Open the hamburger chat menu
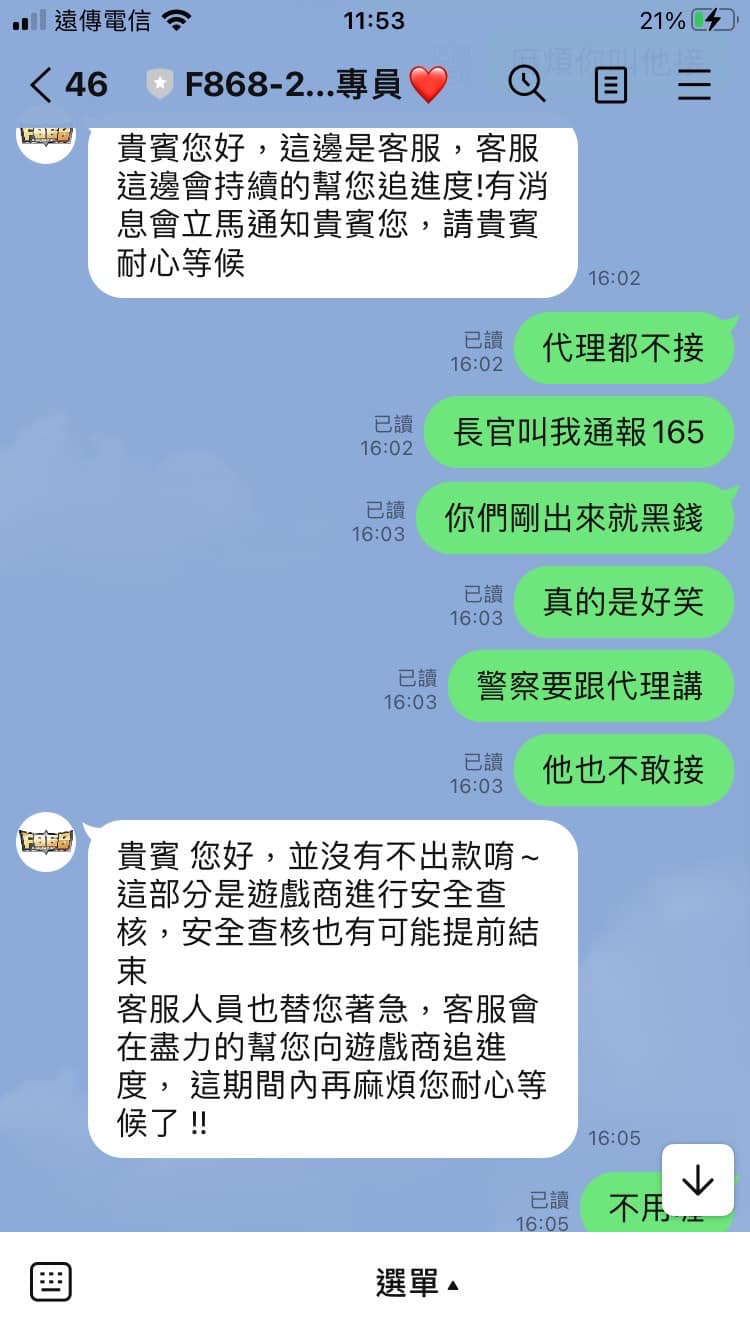The height and width of the screenshot is (1334, 750). (694, 85)
